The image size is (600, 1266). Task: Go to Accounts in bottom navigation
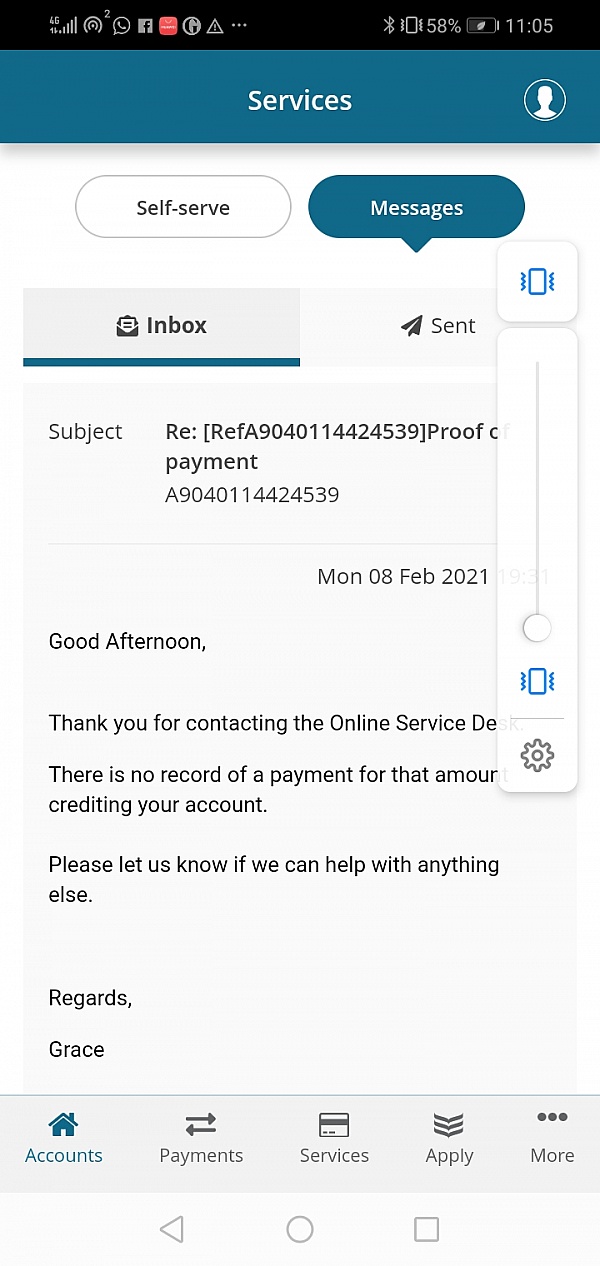click(x=64, y=1138)
